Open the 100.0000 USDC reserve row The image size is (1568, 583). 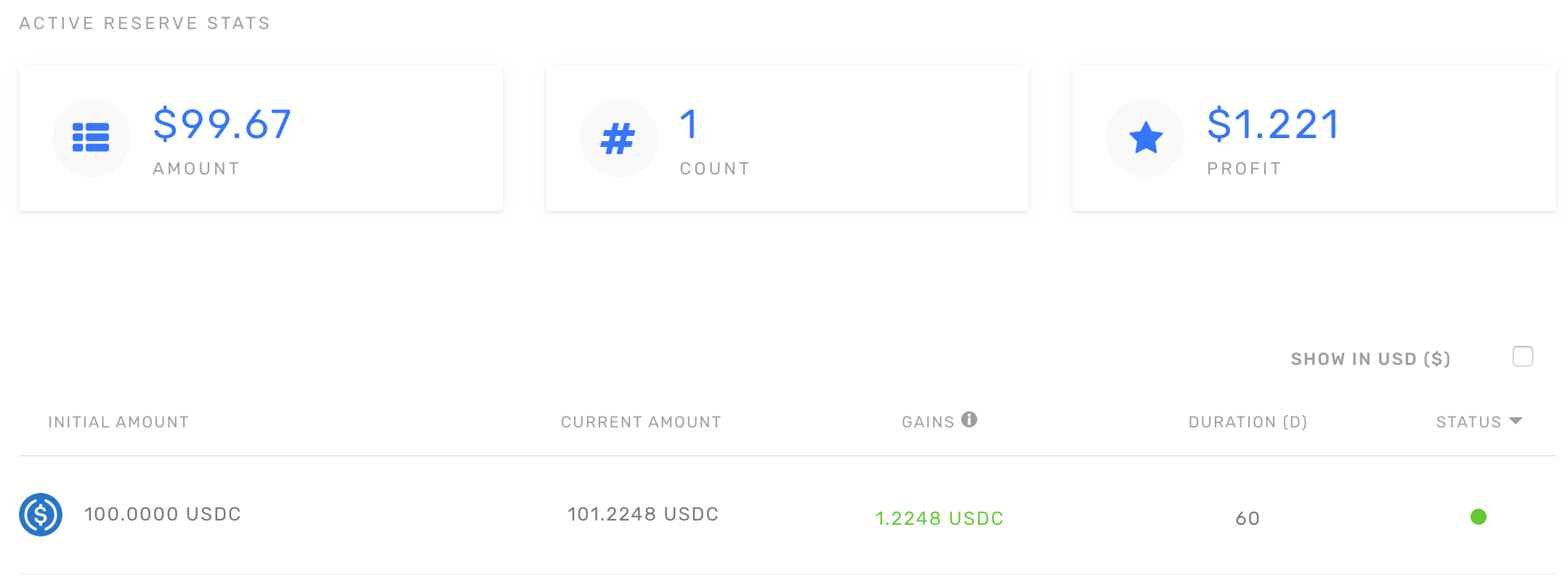tap(162, 515)
